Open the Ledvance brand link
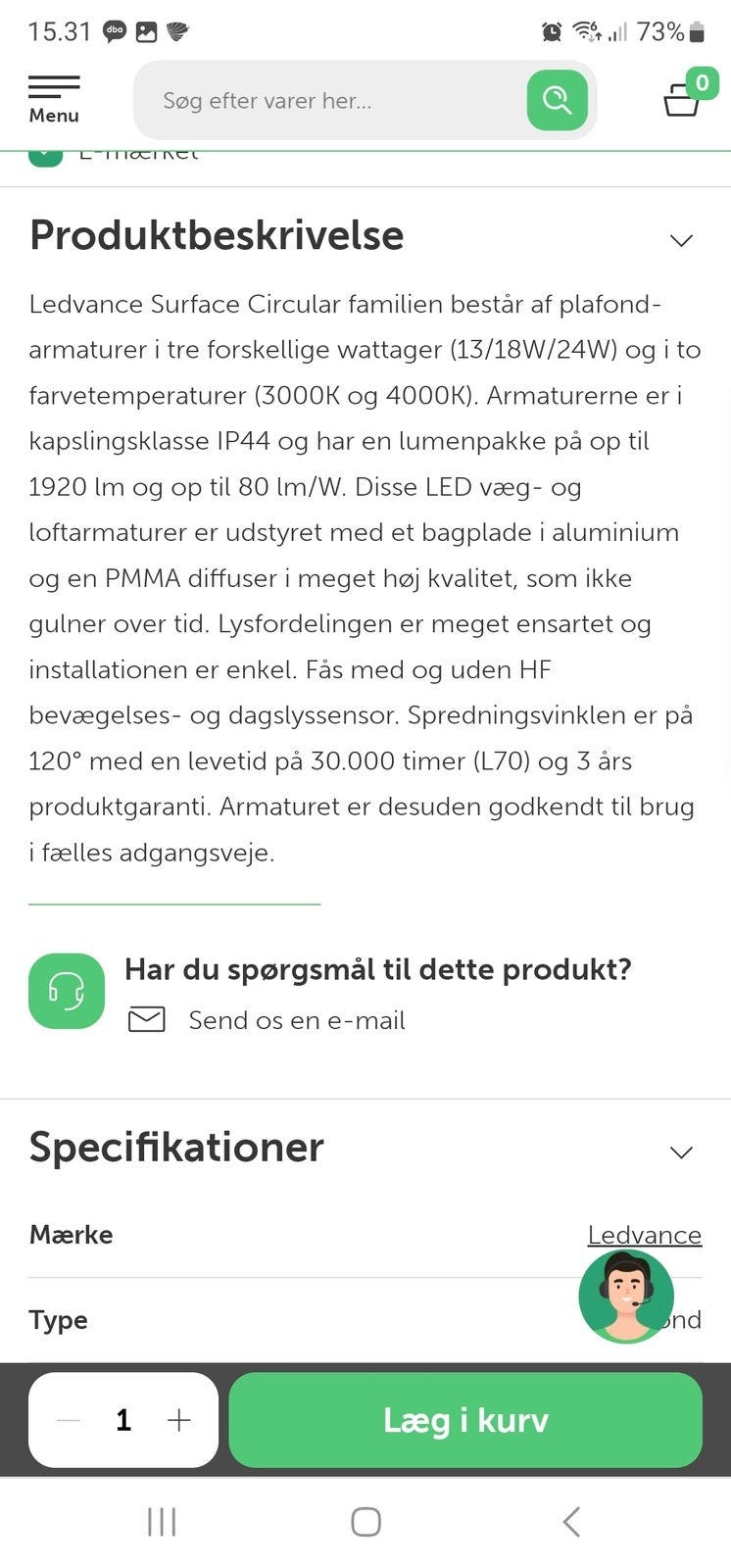731x1568 pixels. tap(645, 1235)
